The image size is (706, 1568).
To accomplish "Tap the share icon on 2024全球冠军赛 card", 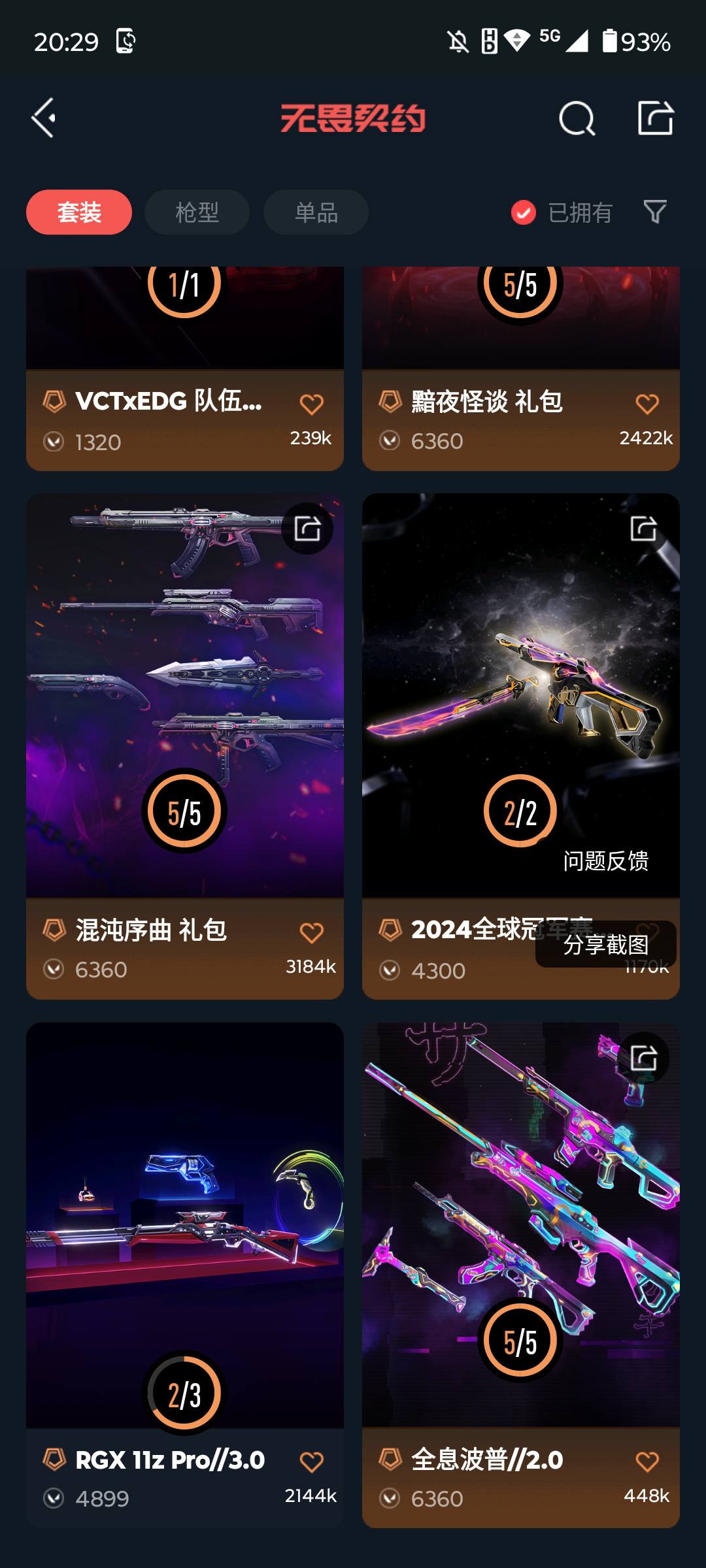I will (643, 529).
